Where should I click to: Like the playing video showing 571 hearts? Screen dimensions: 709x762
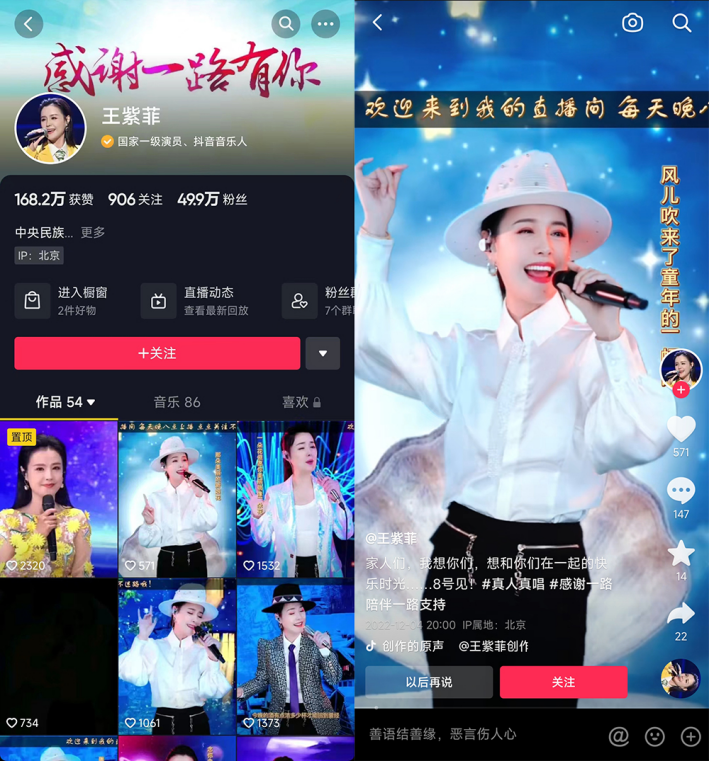[681, 428]
